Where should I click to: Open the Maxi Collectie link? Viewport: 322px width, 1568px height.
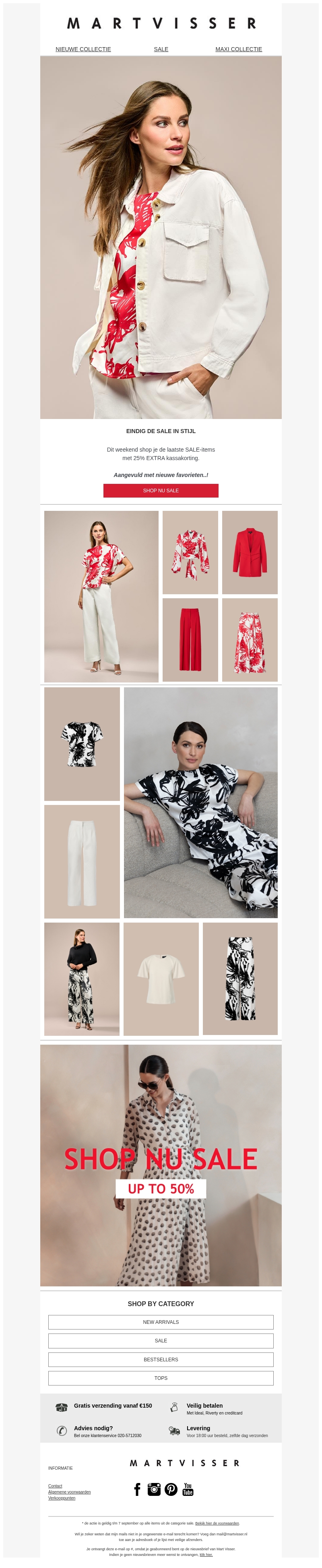(239, 49)
